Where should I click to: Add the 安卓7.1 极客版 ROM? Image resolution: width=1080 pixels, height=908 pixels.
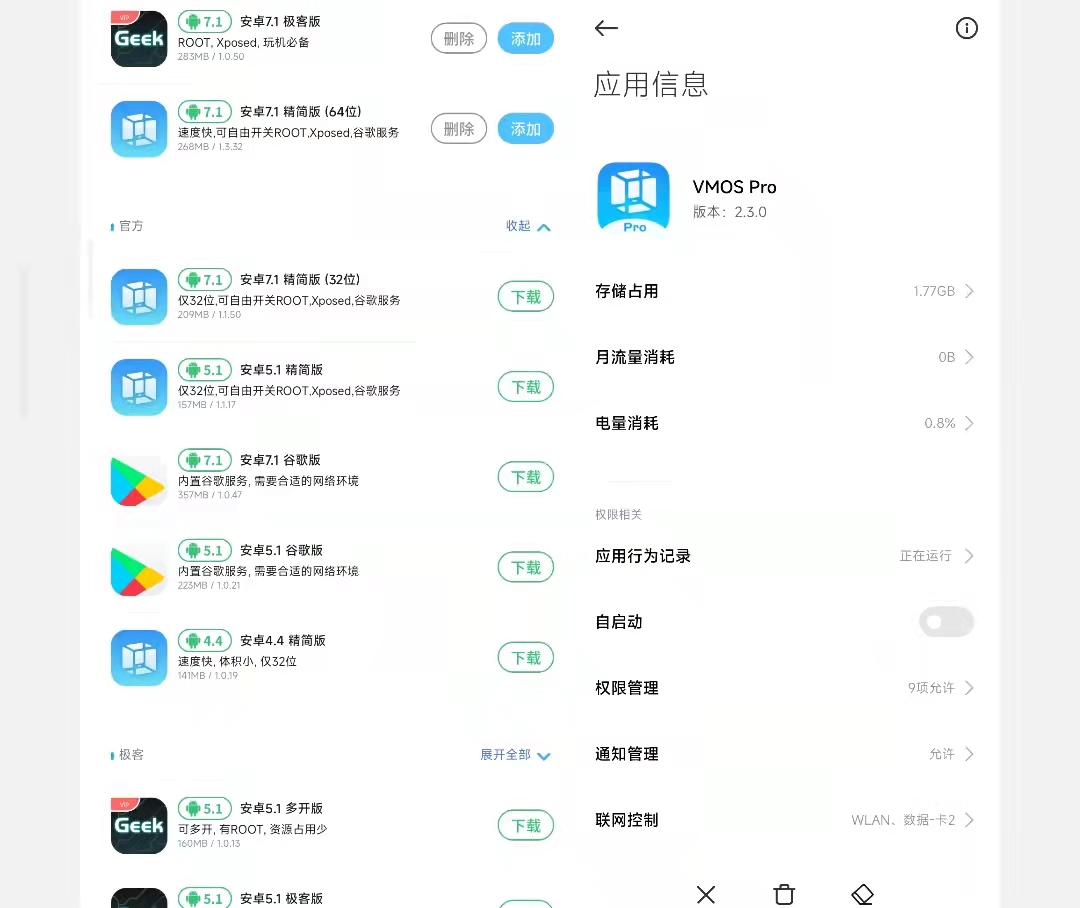pyautogui.click(x=525, y=39)
